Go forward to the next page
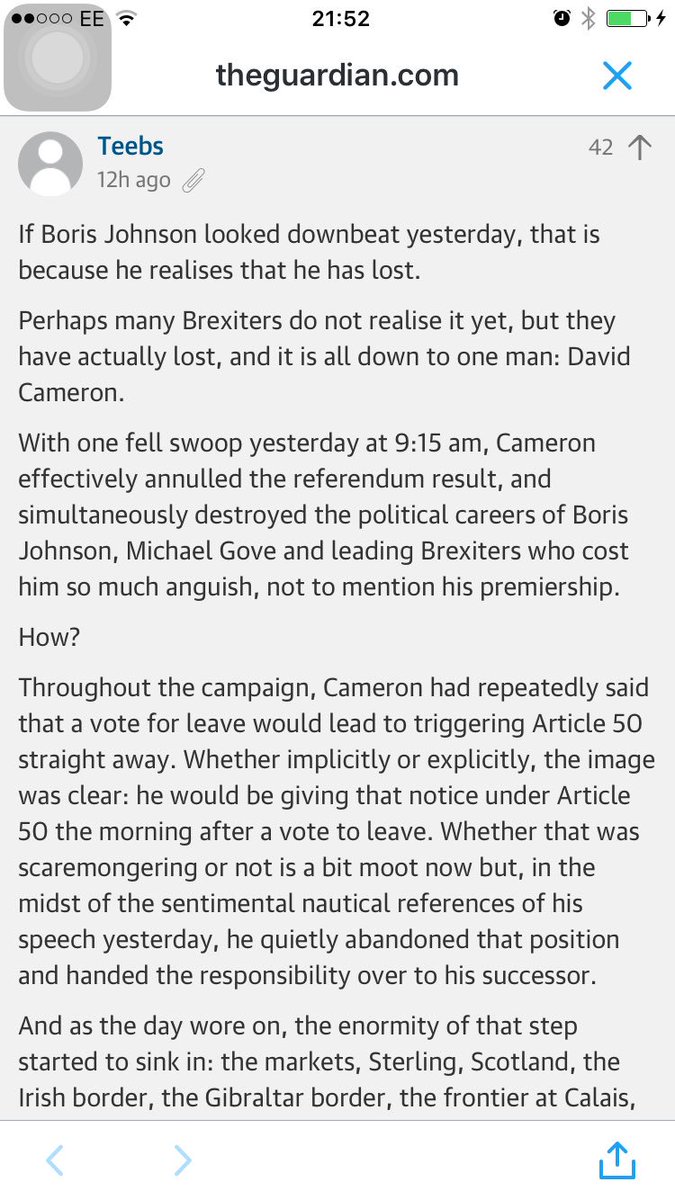 point(182,1160)
